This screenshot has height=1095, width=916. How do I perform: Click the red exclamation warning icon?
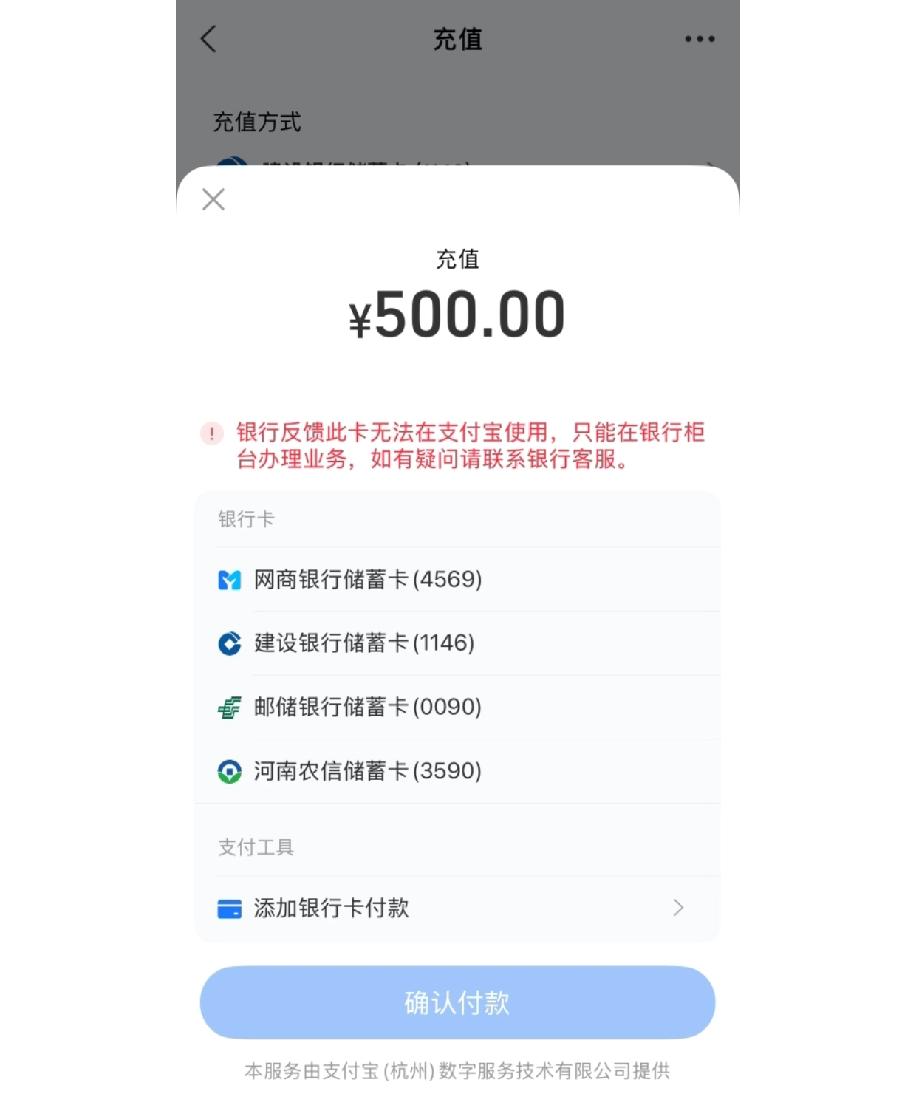pyautogui.click(x=211, y=431)
